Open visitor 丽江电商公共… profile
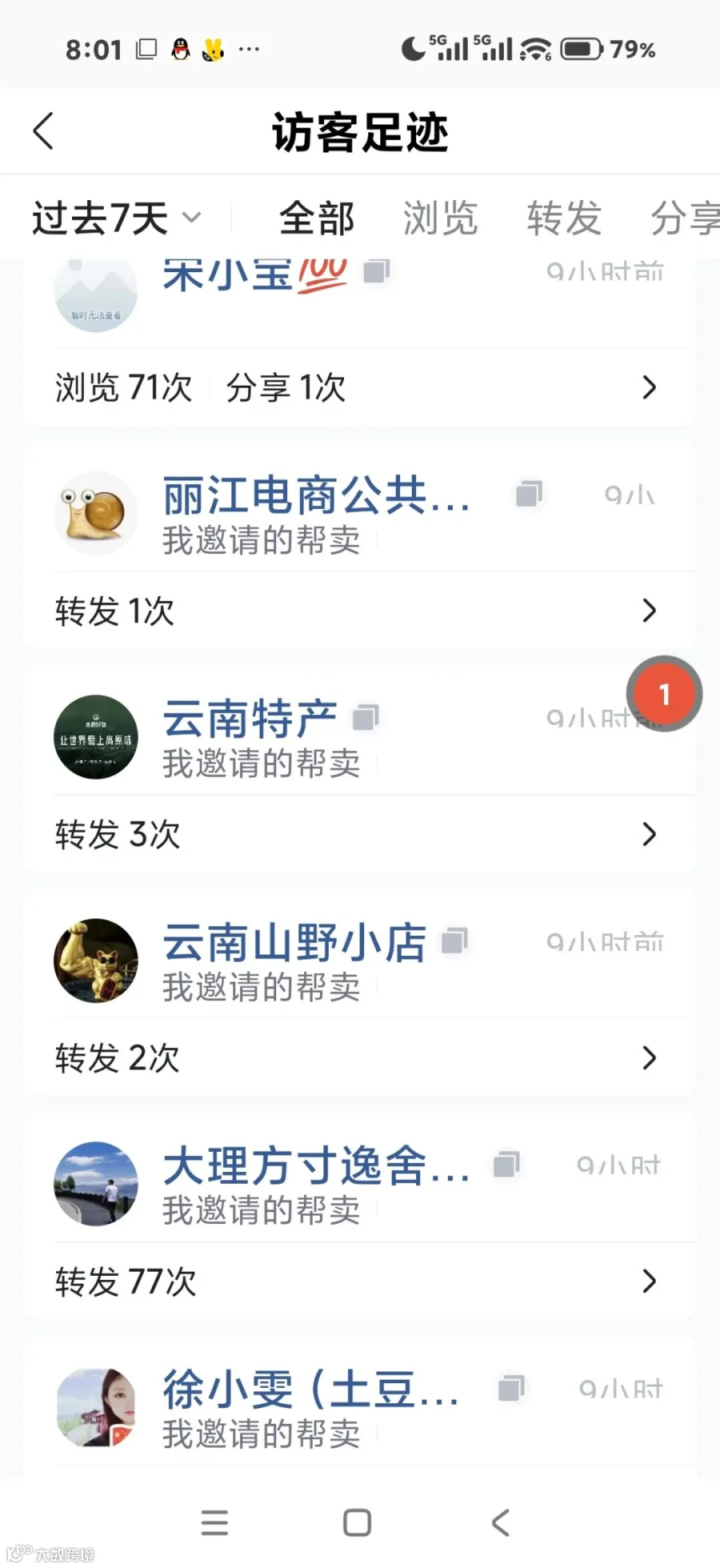Screen dimensions: 720x1568 (x=316, y=495)
